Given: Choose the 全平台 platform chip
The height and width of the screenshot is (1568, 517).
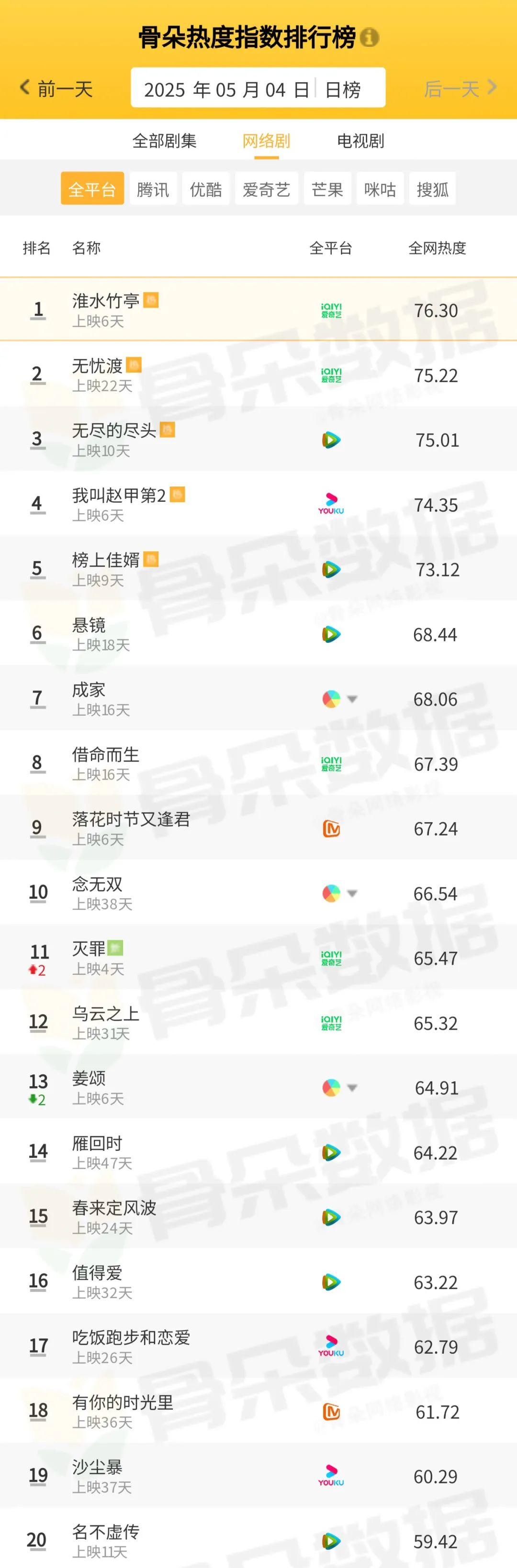Looking at the screenshot, I should pos(92,189).
